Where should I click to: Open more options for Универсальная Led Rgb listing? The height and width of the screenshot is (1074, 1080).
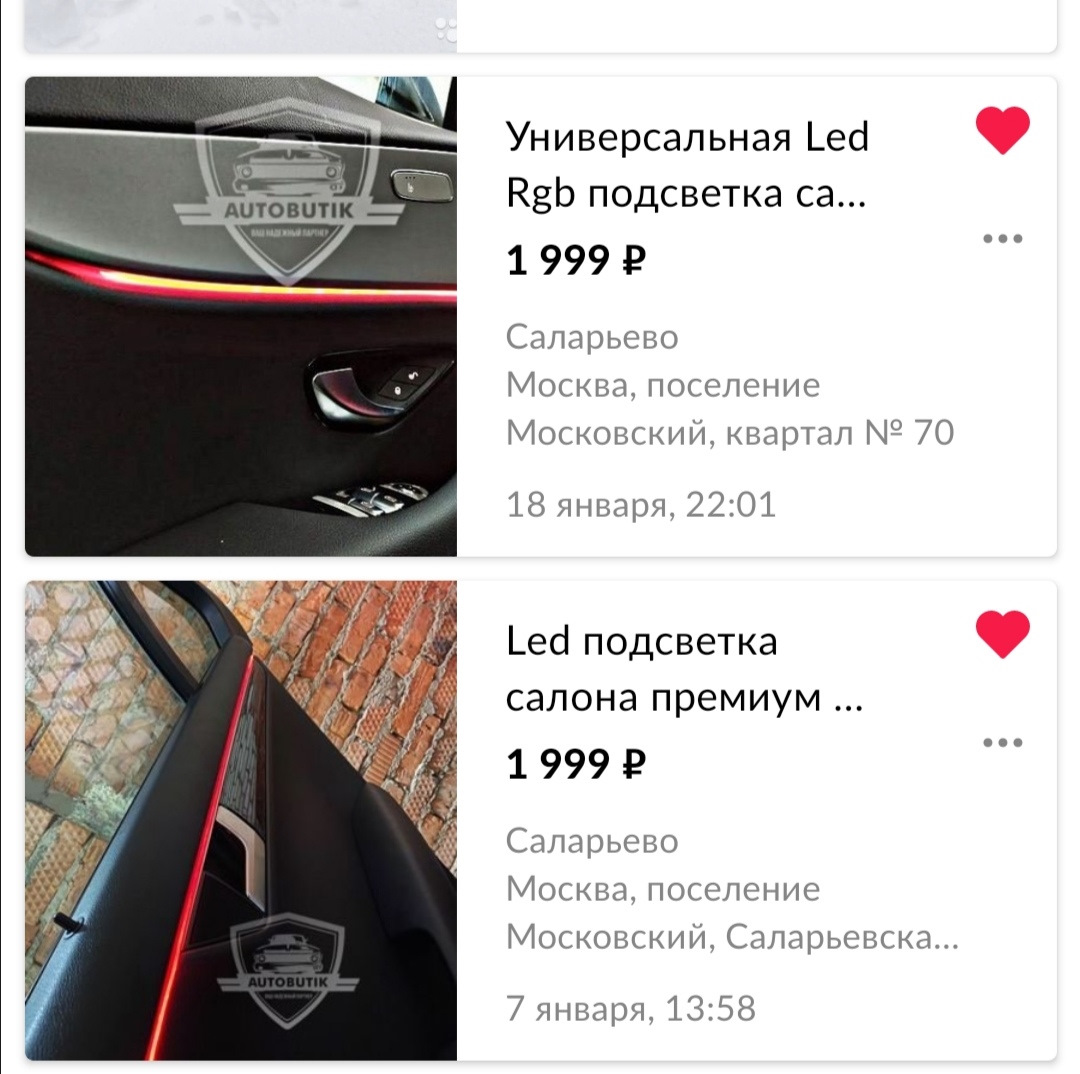[x=1002, y=239]
